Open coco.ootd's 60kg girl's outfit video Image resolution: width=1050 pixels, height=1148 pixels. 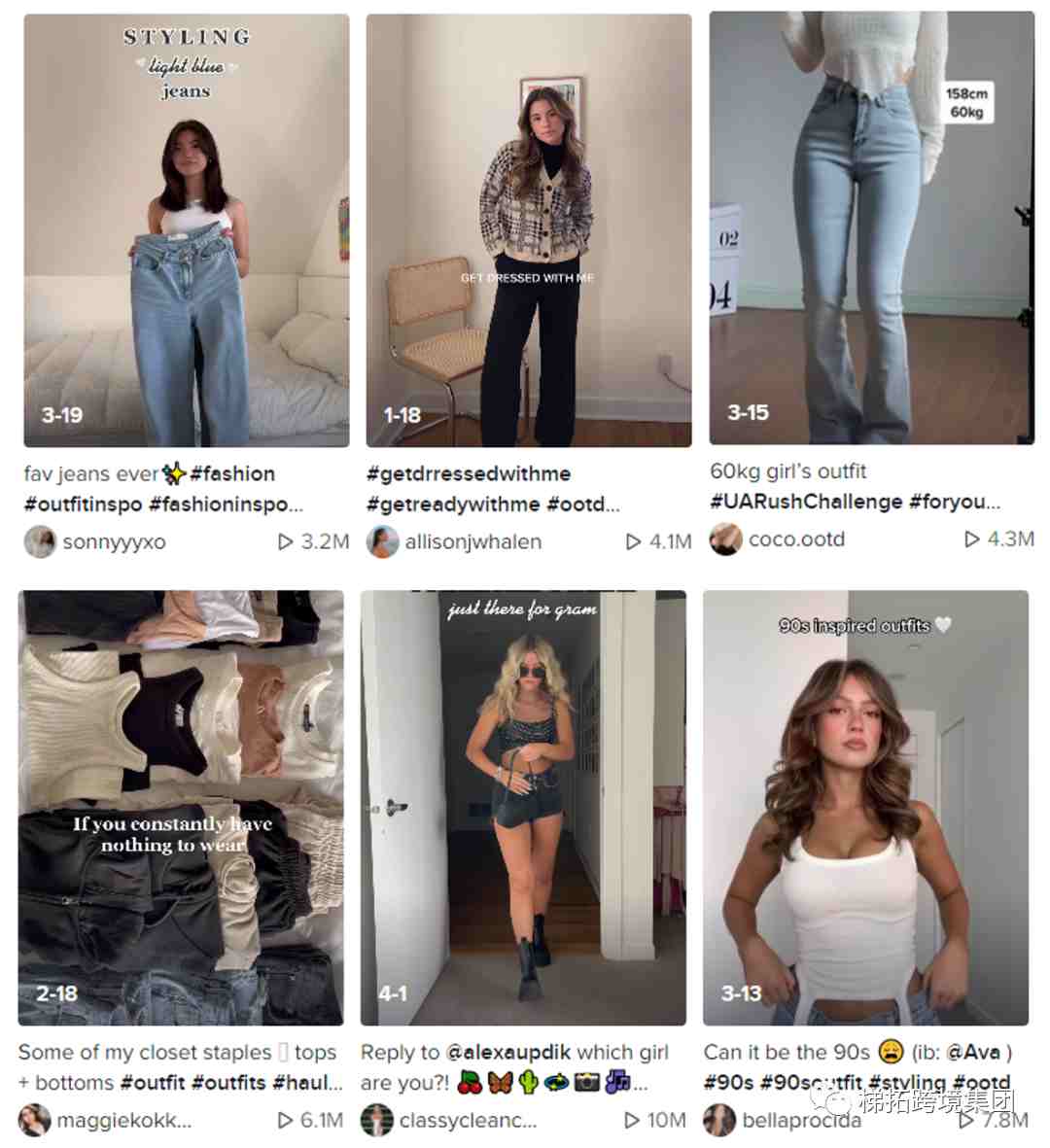point(871,228)
